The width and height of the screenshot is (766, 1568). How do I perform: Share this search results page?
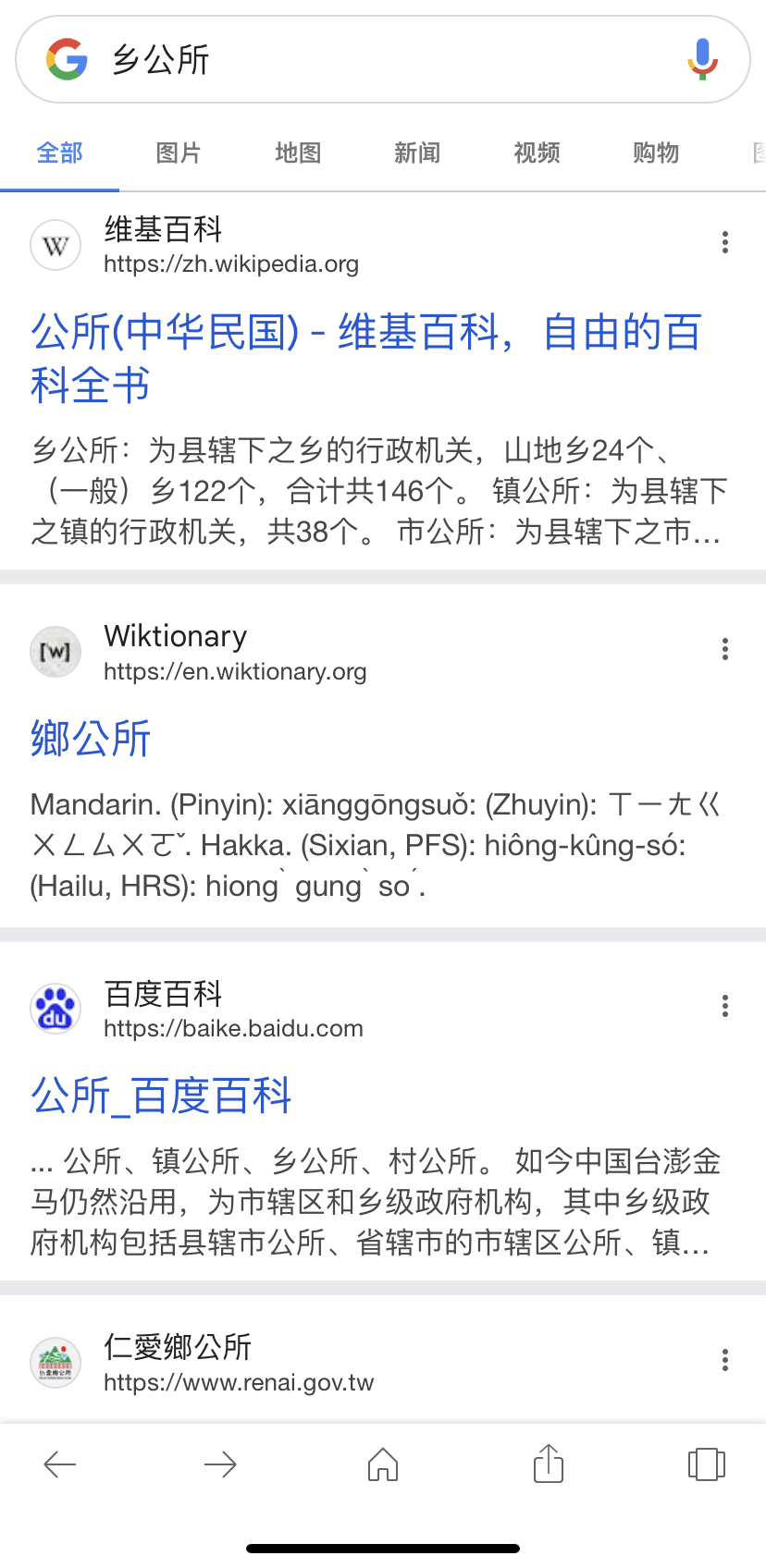click(549, 1464)
